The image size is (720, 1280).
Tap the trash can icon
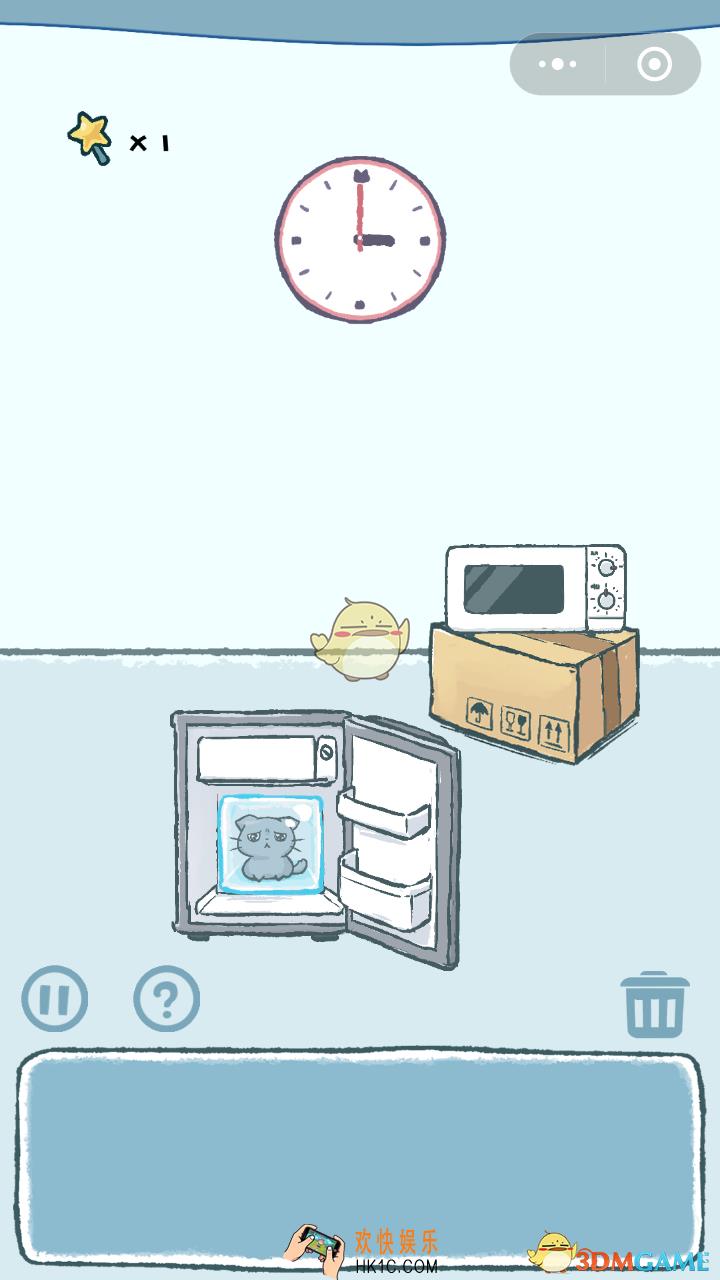pos(655,1004)
